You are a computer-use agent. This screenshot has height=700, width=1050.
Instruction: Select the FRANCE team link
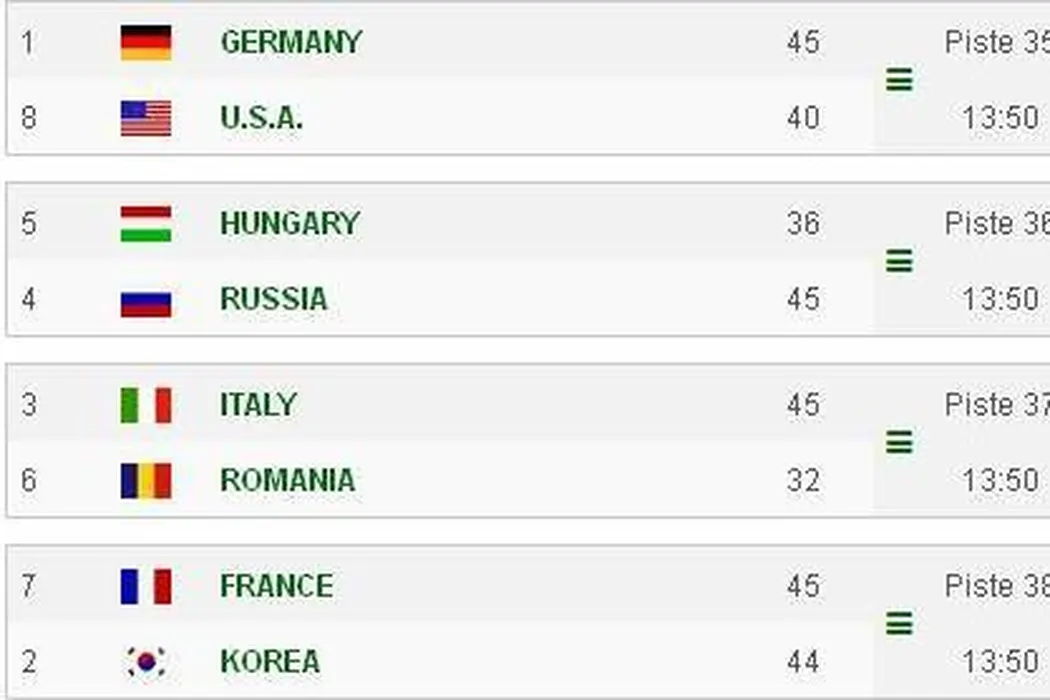point(276,585)
